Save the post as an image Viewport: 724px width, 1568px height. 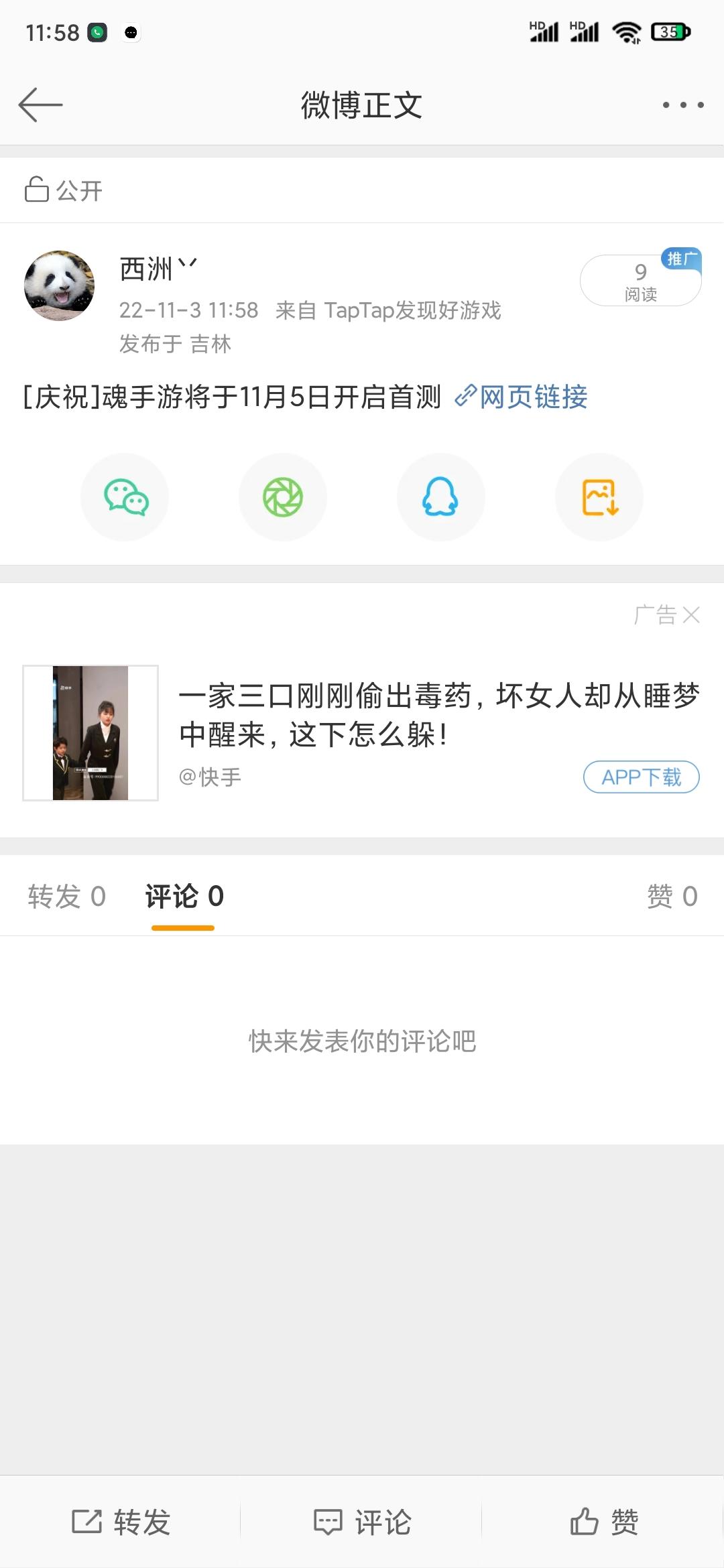click(x=599, y=497)
